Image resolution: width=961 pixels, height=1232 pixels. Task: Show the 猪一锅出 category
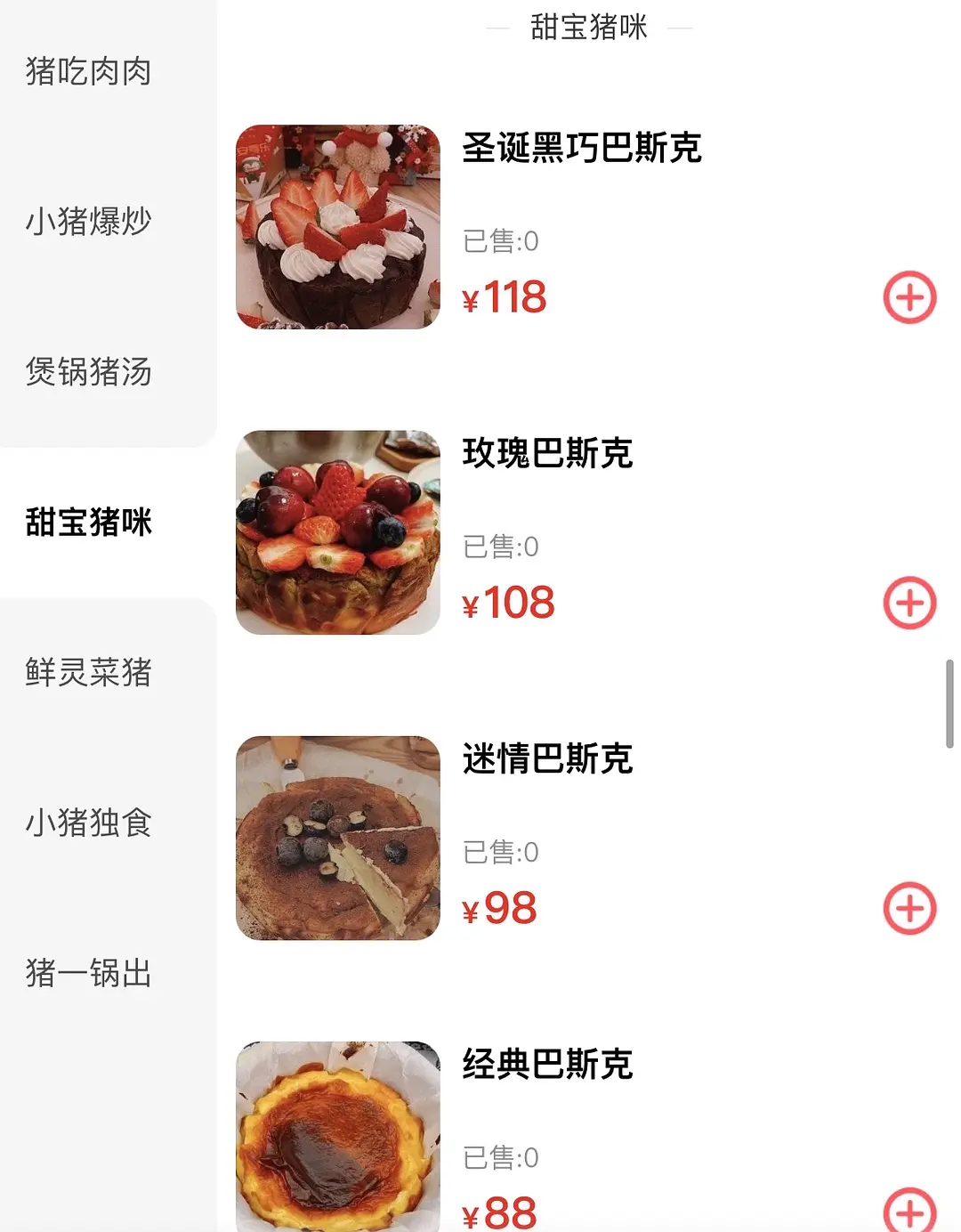[89, 973]
